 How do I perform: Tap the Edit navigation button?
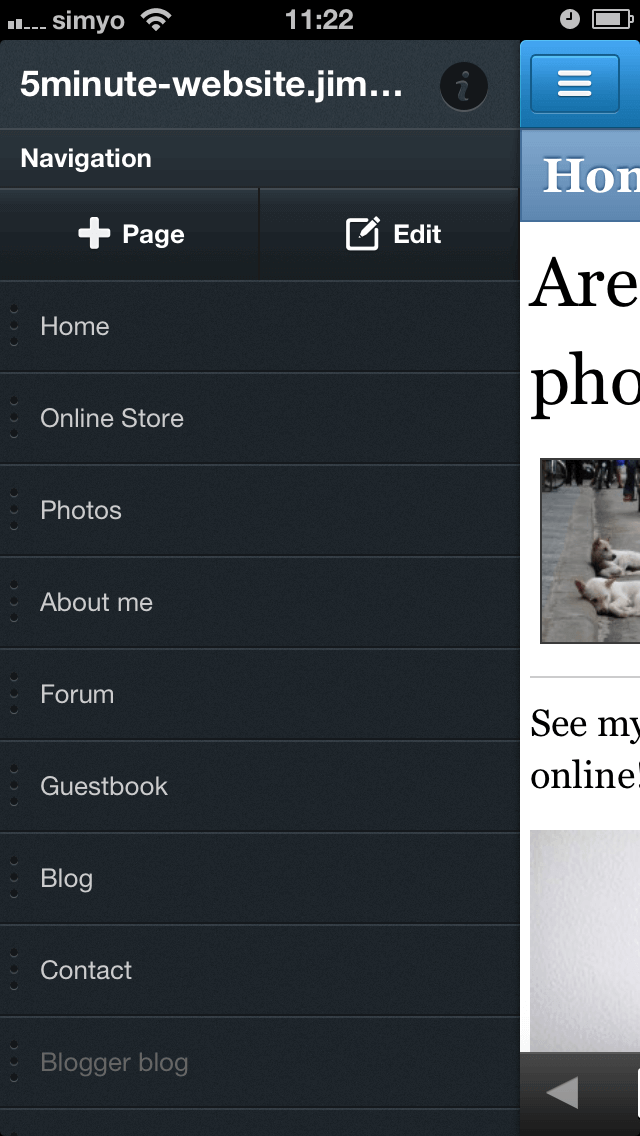pyautogui.click(x=389, y=234)
